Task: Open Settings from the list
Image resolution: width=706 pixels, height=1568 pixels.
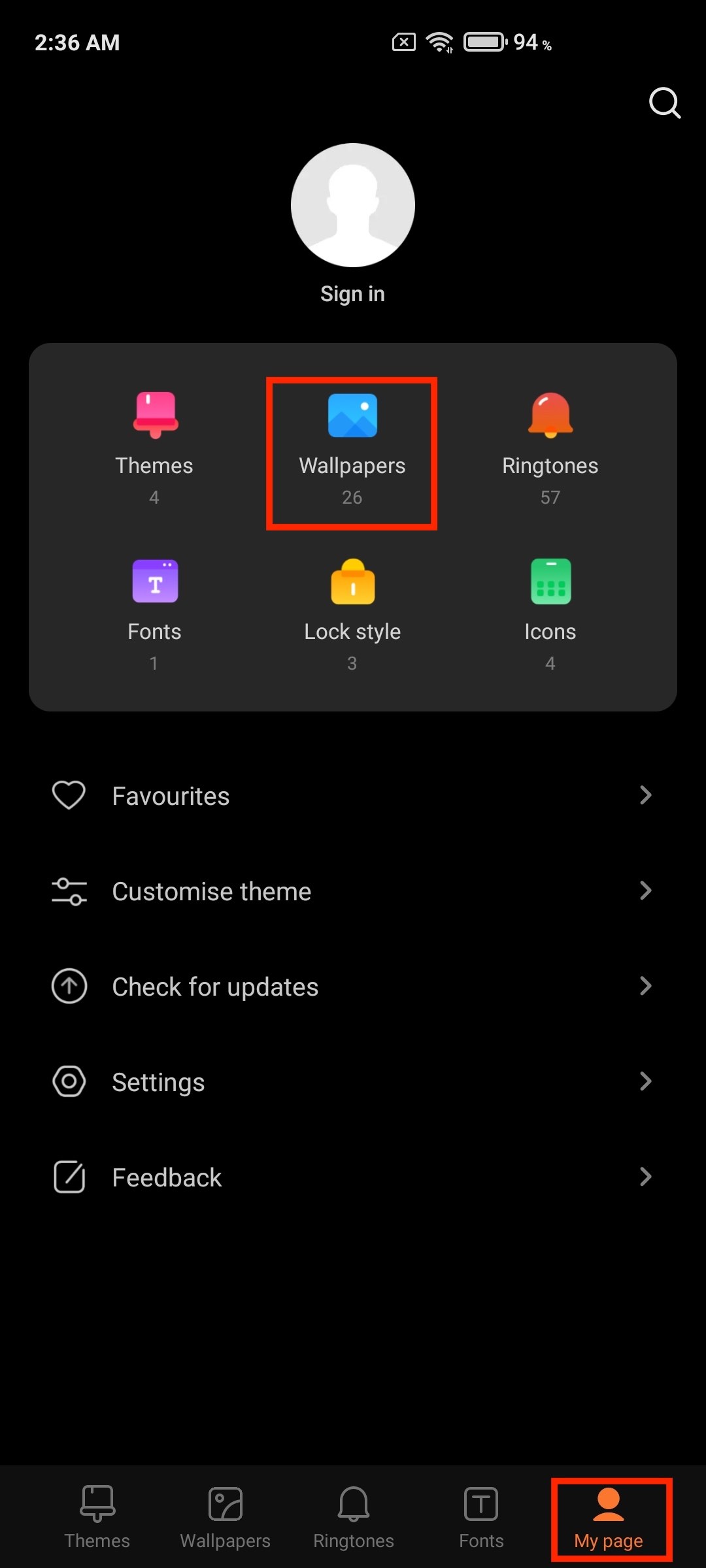Action: pos(158,1081)
